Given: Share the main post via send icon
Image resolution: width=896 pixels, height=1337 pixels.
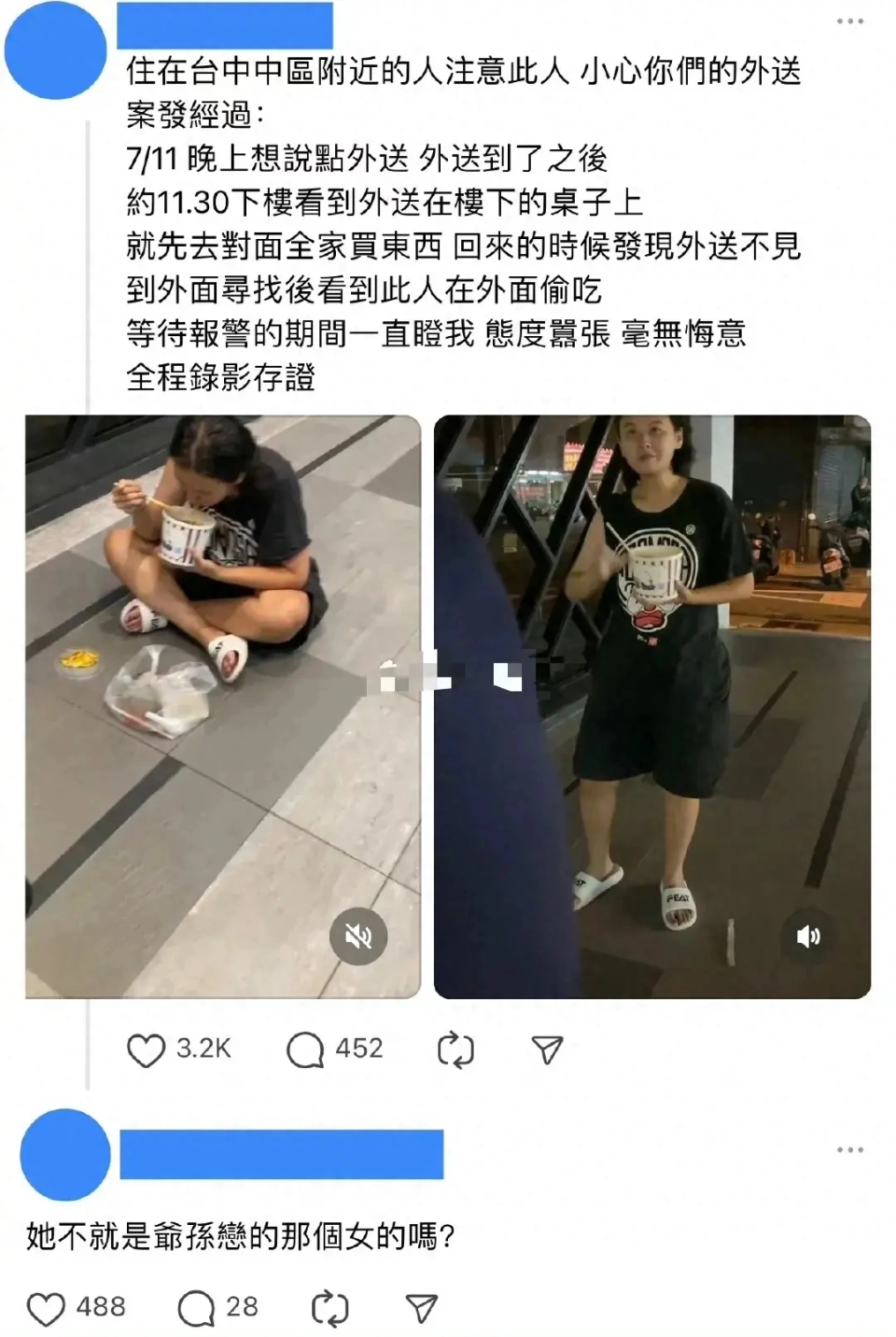Looking at the screenshot, I should (x=547, y=1050).
